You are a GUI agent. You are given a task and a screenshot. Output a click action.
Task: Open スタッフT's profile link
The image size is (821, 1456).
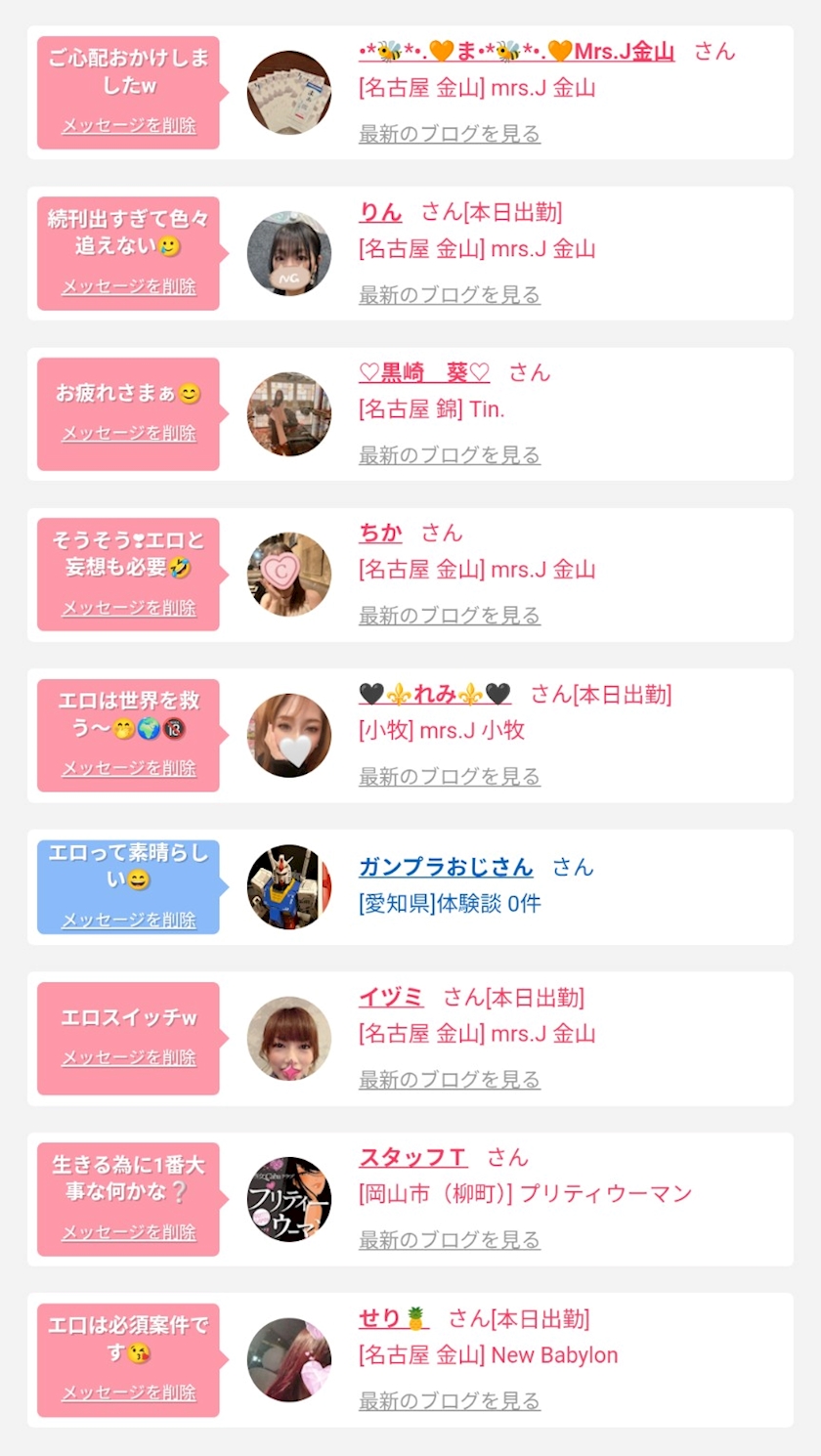pyautogui.click(x=412, y=1158)
